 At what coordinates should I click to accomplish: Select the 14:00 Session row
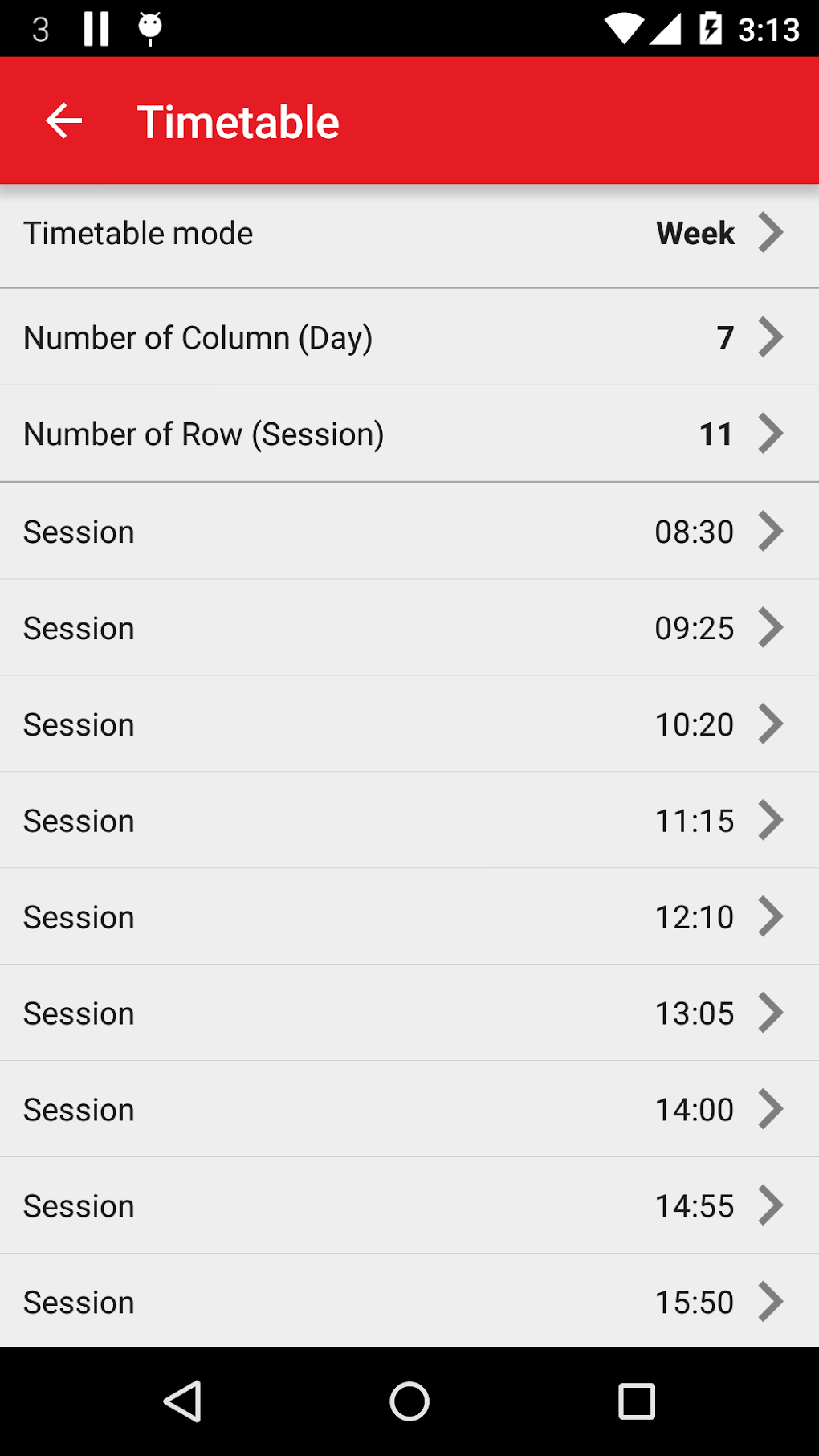click(409, 1109)
